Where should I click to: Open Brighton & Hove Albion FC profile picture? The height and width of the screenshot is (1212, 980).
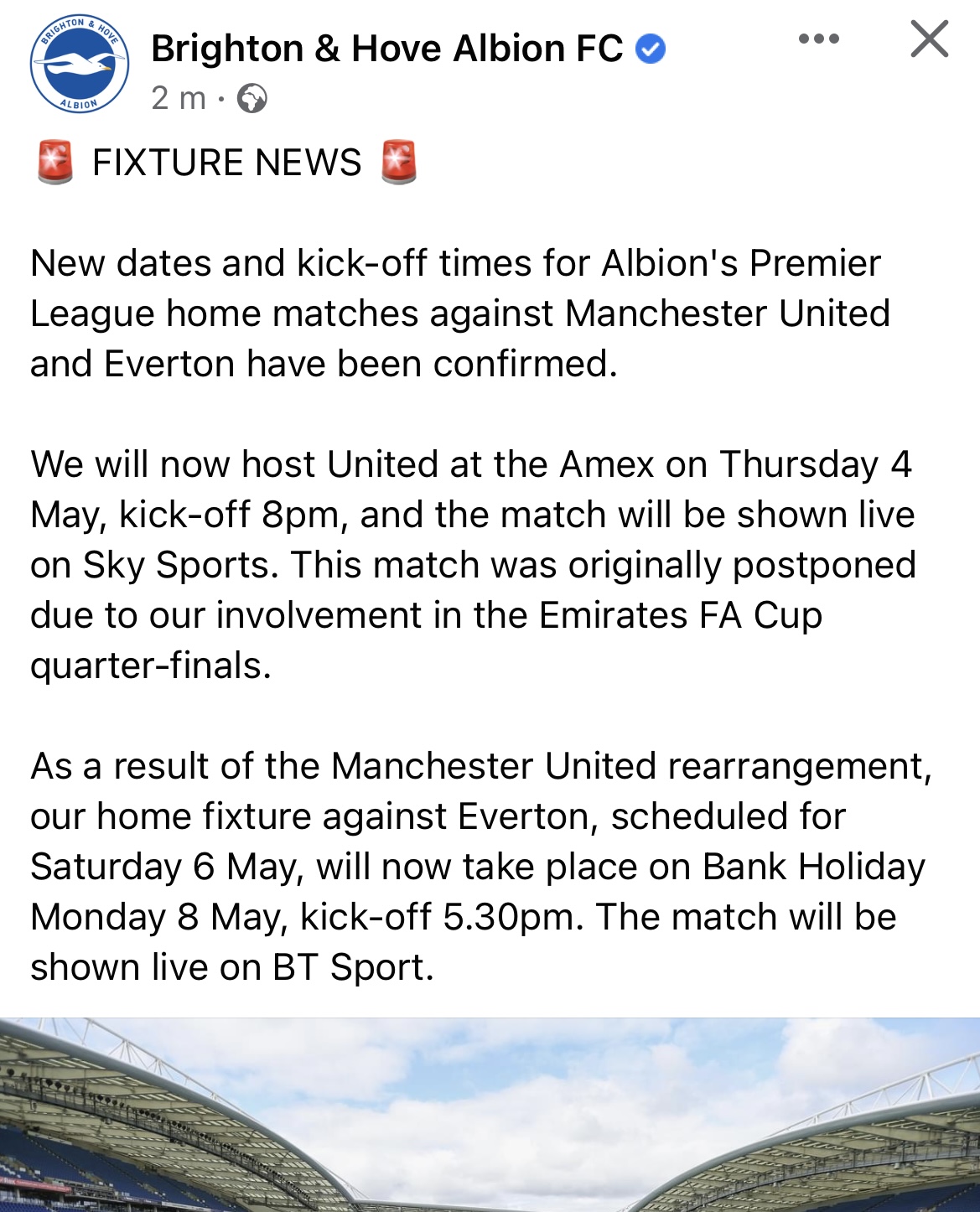[x=80, y=65]
